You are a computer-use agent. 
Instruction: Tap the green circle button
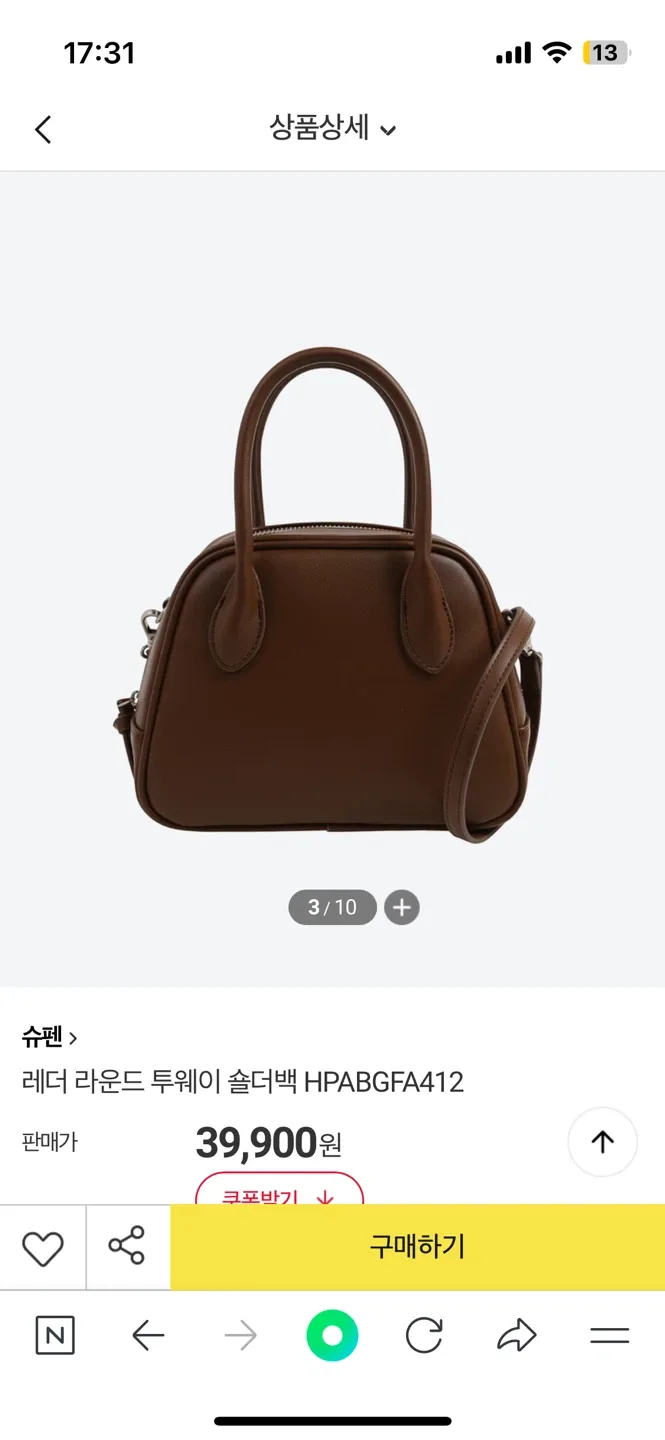[x=332, y=1336]
